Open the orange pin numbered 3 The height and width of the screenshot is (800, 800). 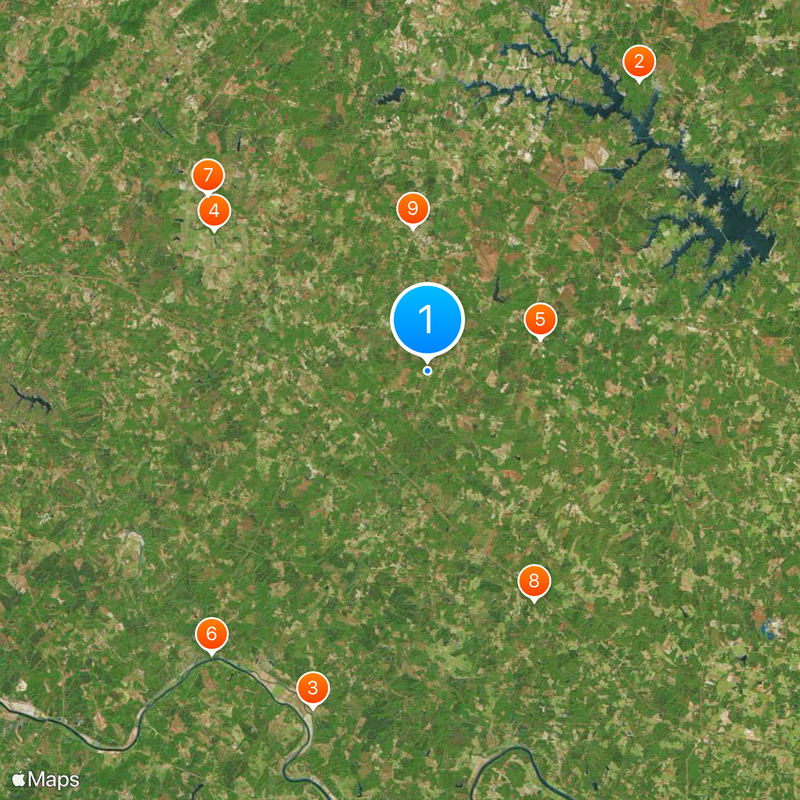(313, 688)
